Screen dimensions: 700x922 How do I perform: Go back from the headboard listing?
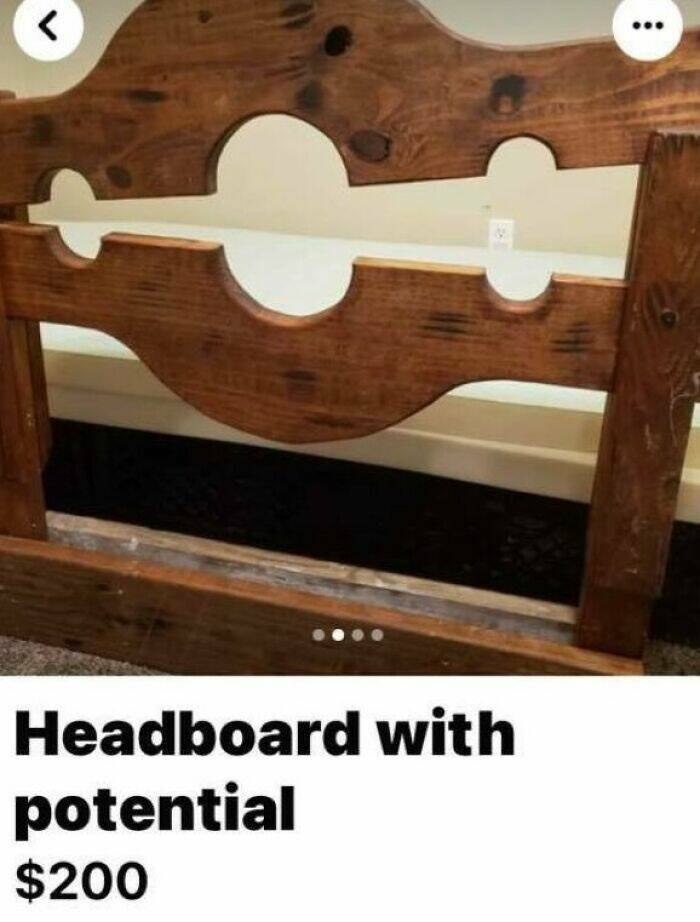click(45, 30)
